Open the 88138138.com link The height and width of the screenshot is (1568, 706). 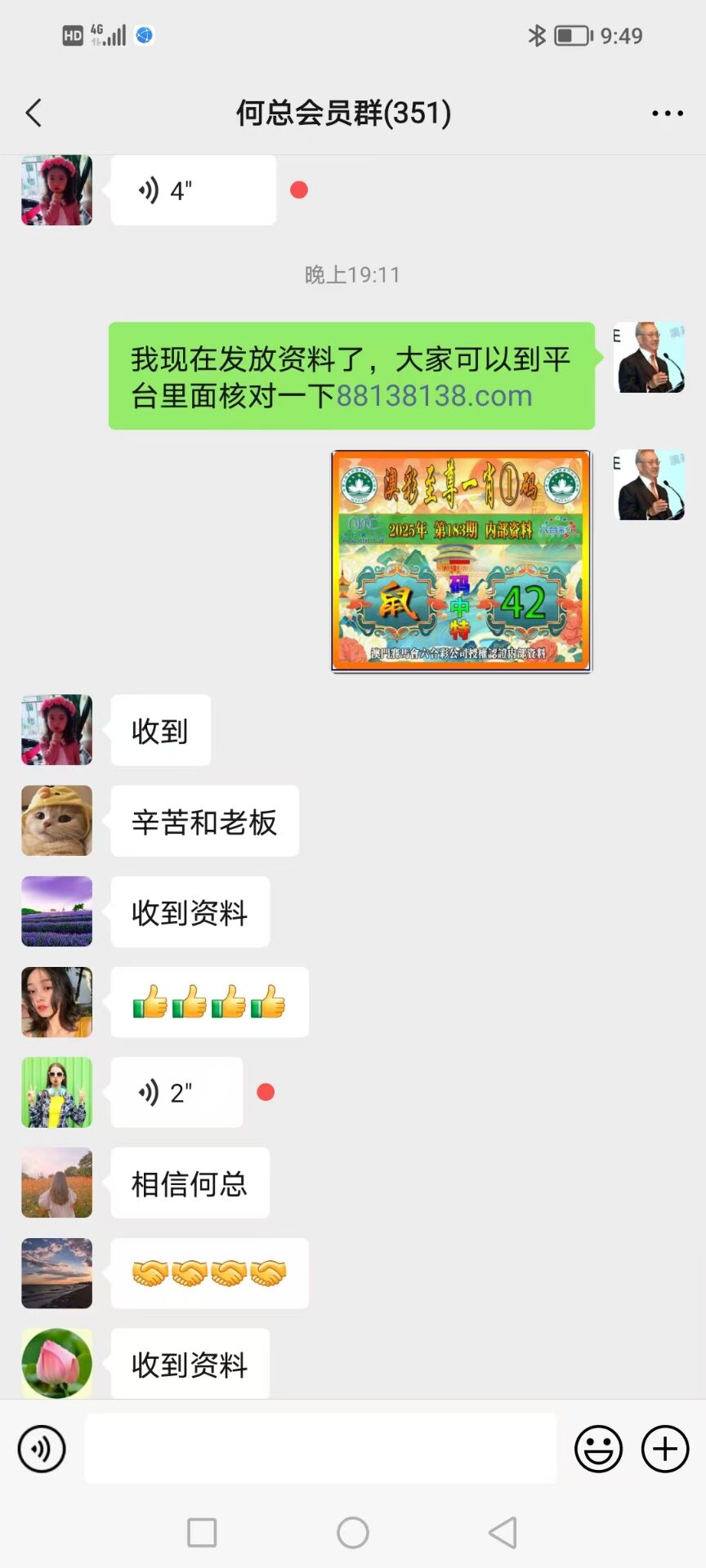(434, 396)
